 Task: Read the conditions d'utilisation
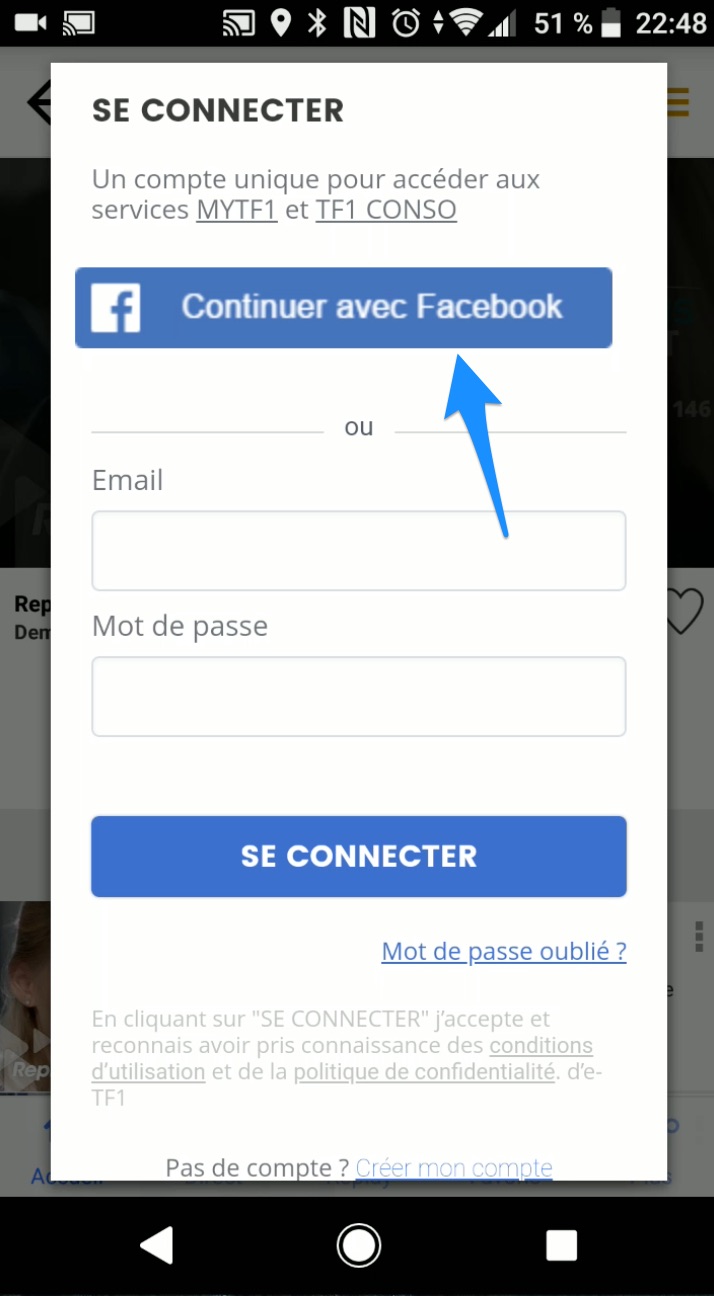343,1059
